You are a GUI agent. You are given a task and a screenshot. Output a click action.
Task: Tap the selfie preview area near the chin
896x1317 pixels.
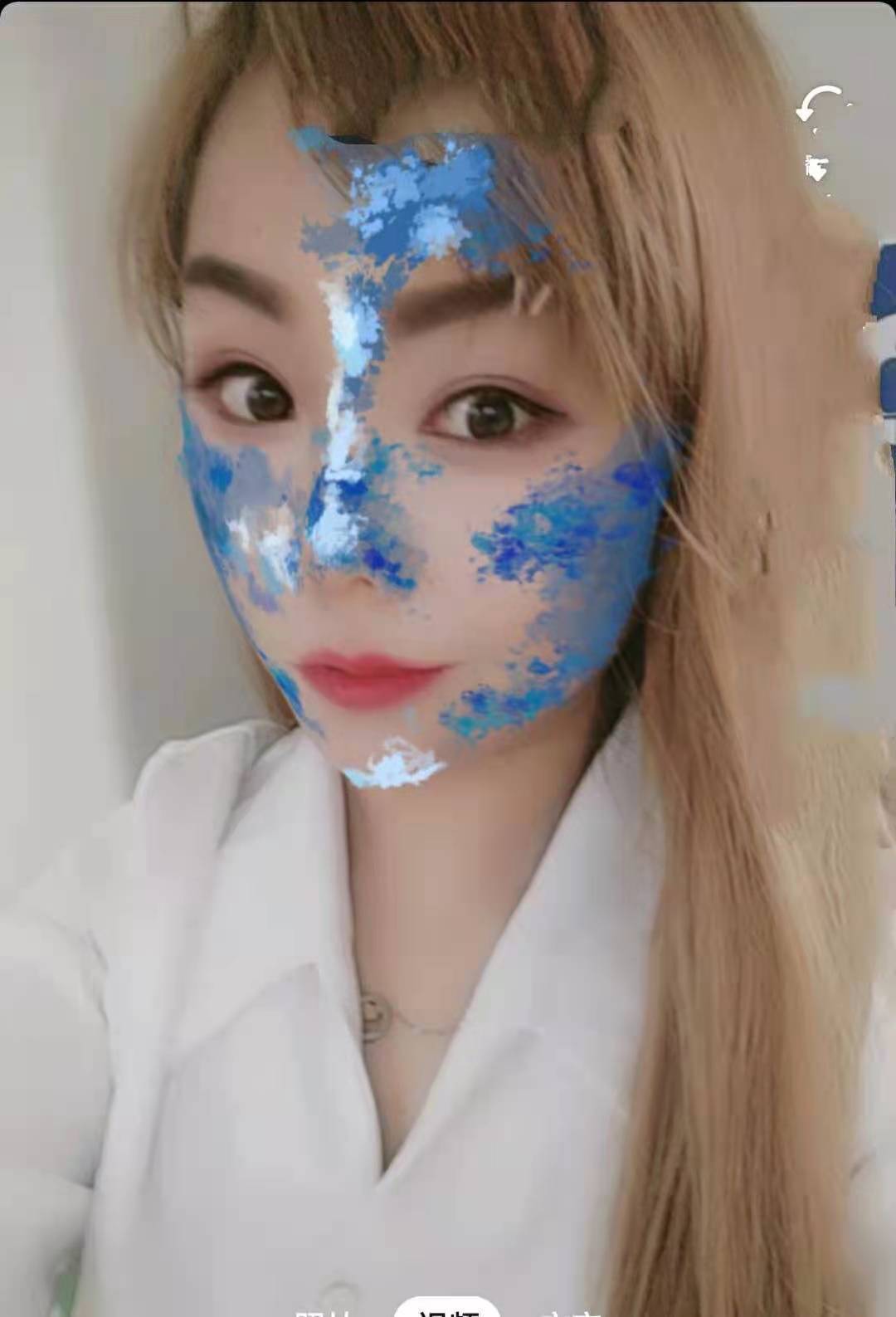(x=390, y=763)
